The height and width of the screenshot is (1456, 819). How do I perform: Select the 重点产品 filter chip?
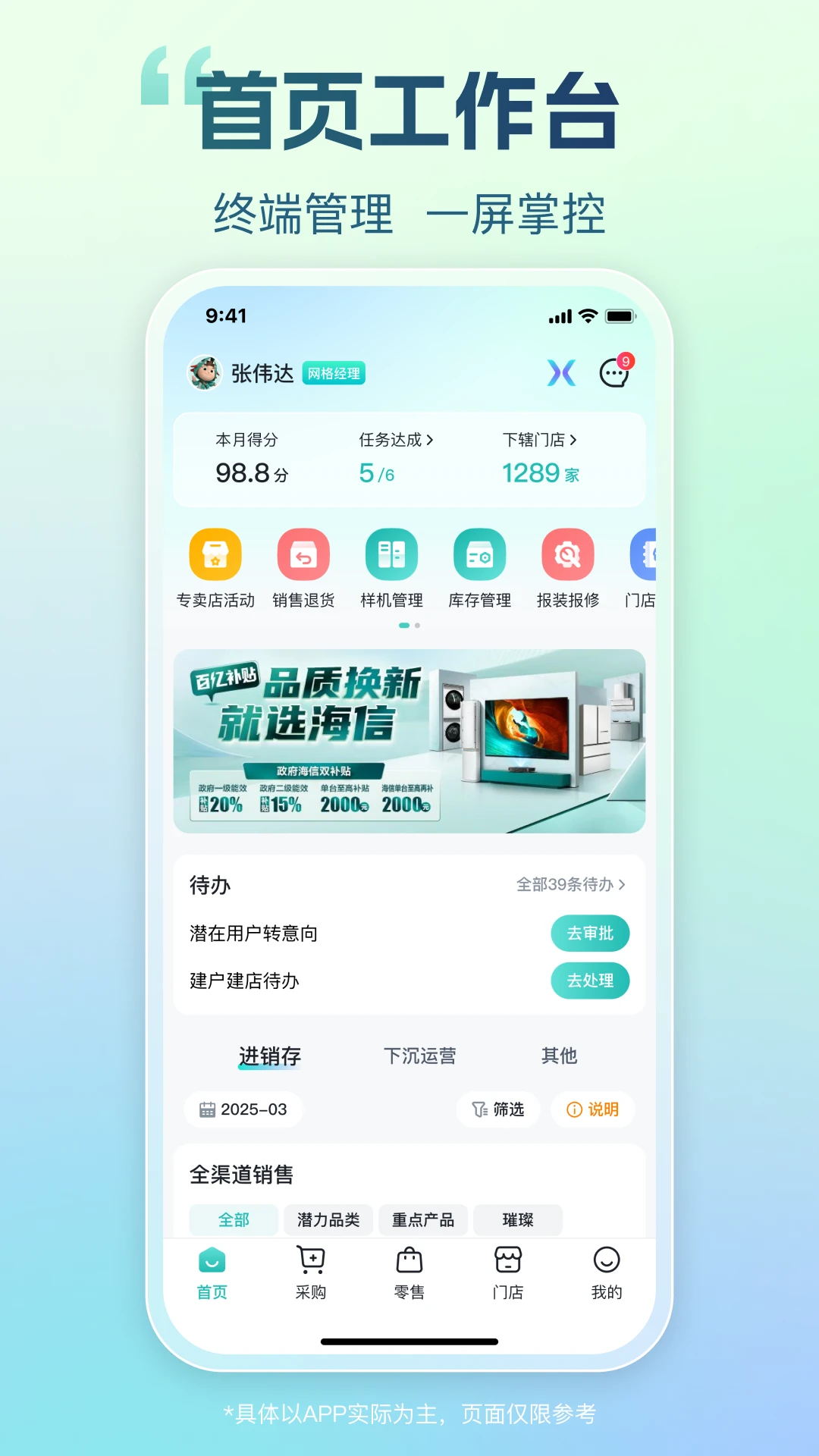pos(422,1219)
